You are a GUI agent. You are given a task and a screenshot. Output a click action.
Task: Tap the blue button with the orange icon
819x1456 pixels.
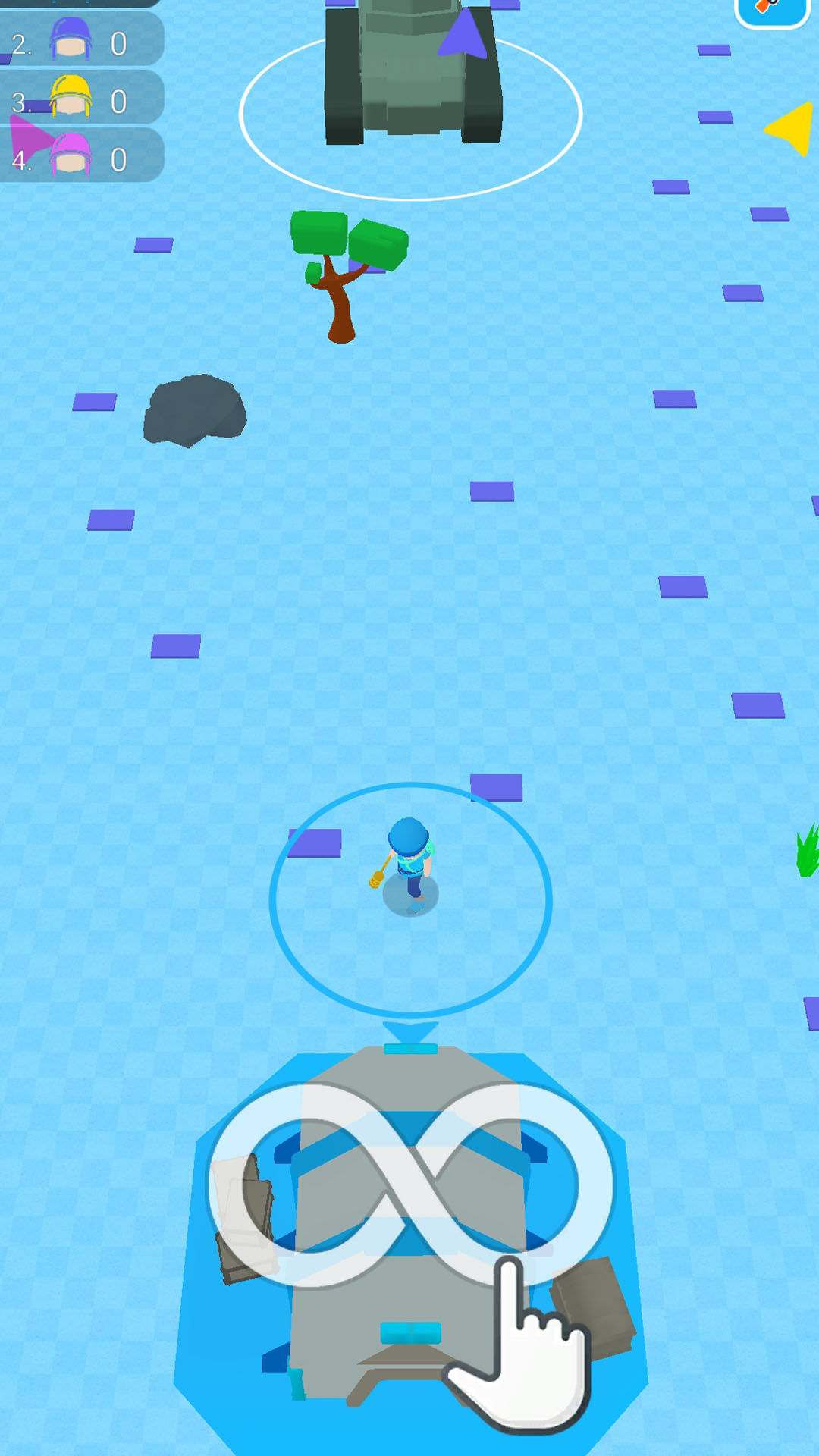[771, 9]
